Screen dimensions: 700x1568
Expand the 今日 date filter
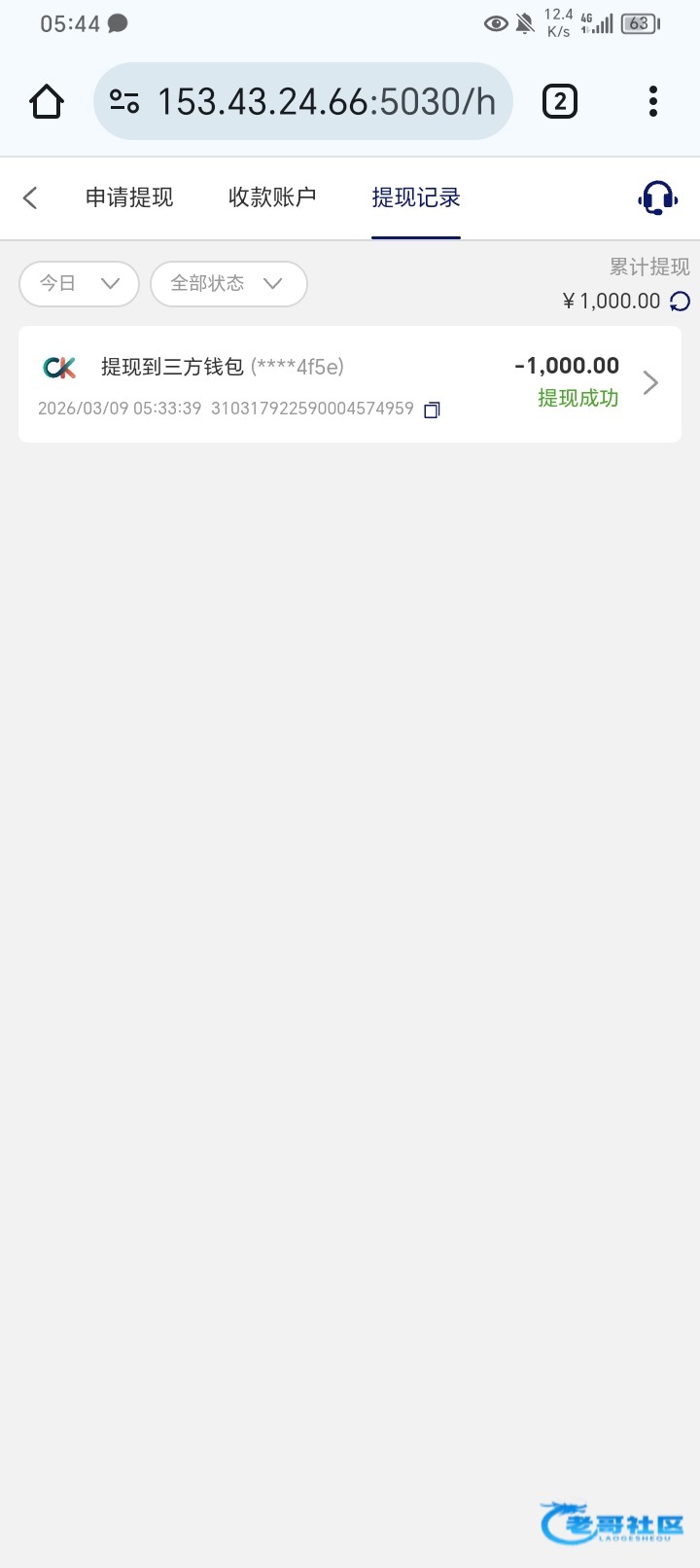(79, 284)
